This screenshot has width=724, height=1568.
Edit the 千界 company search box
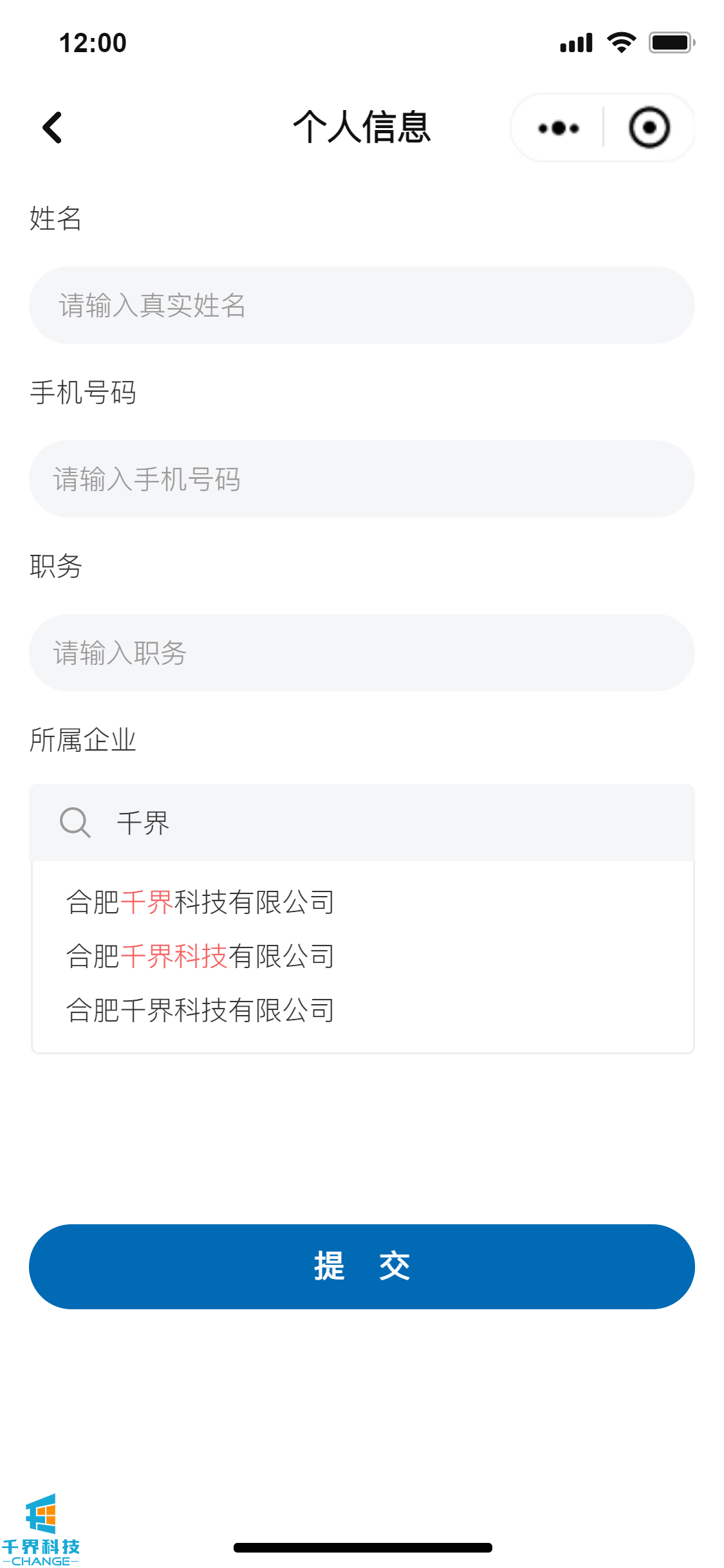click(386, 823)
